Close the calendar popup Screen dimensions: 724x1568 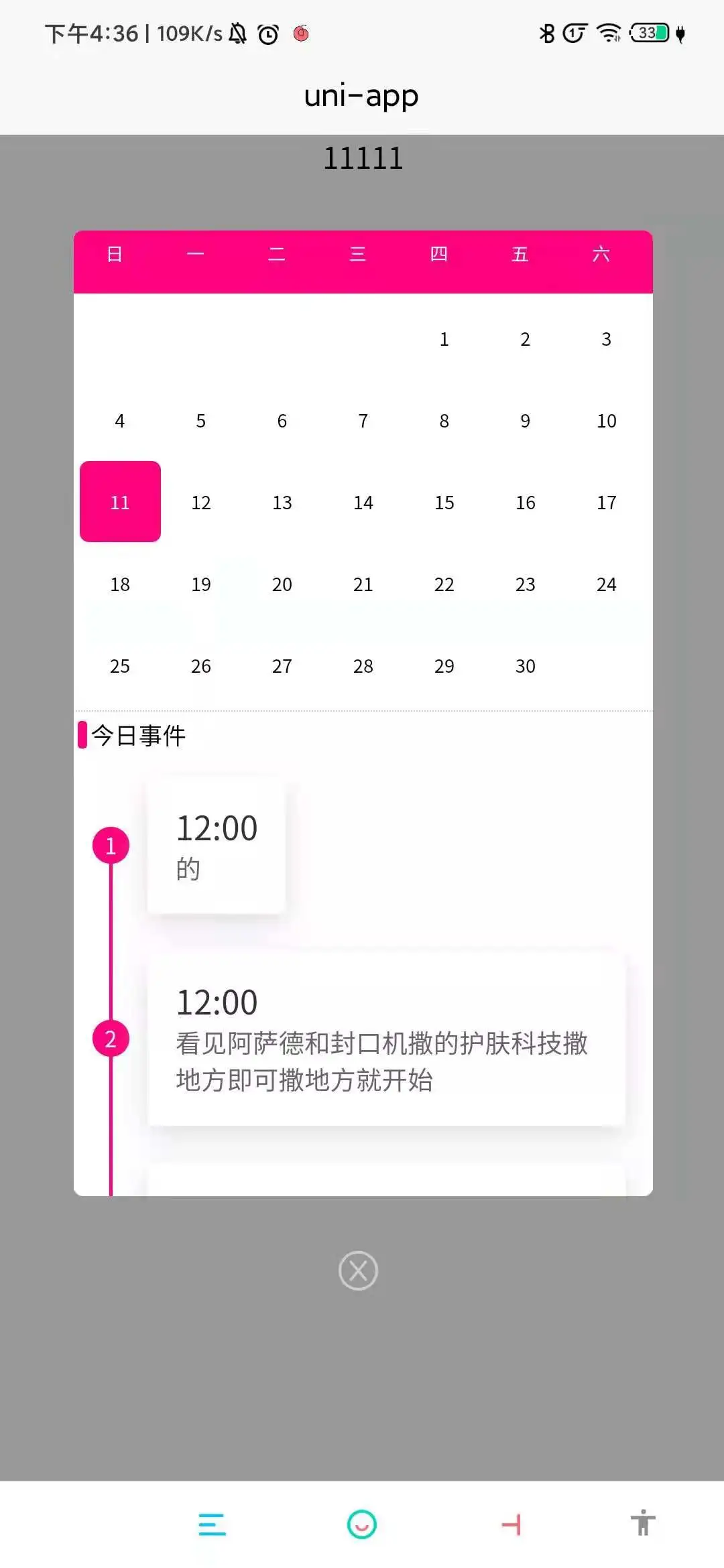[x=358, y=1270]
